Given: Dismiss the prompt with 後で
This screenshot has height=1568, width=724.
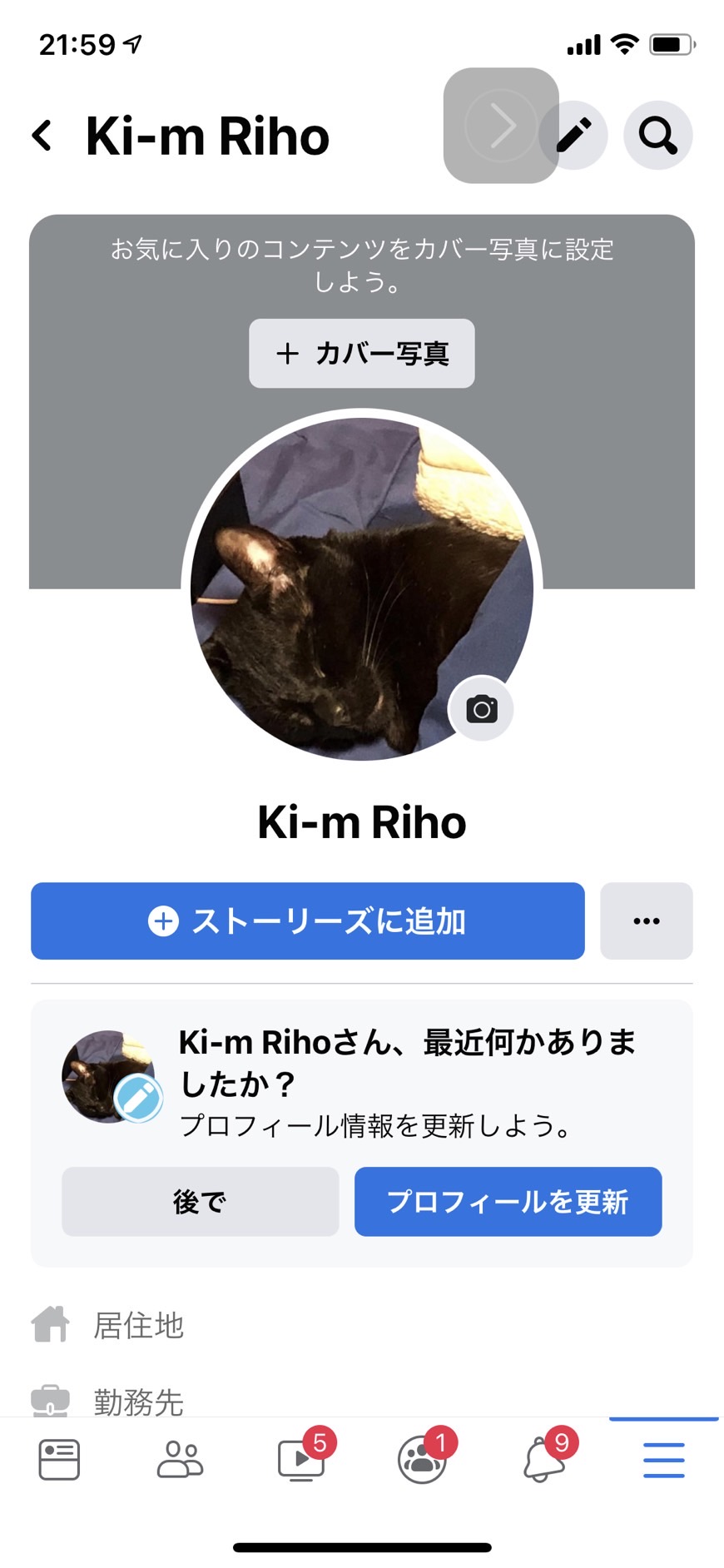Looking at the screenshot, I should (201, 1201).
